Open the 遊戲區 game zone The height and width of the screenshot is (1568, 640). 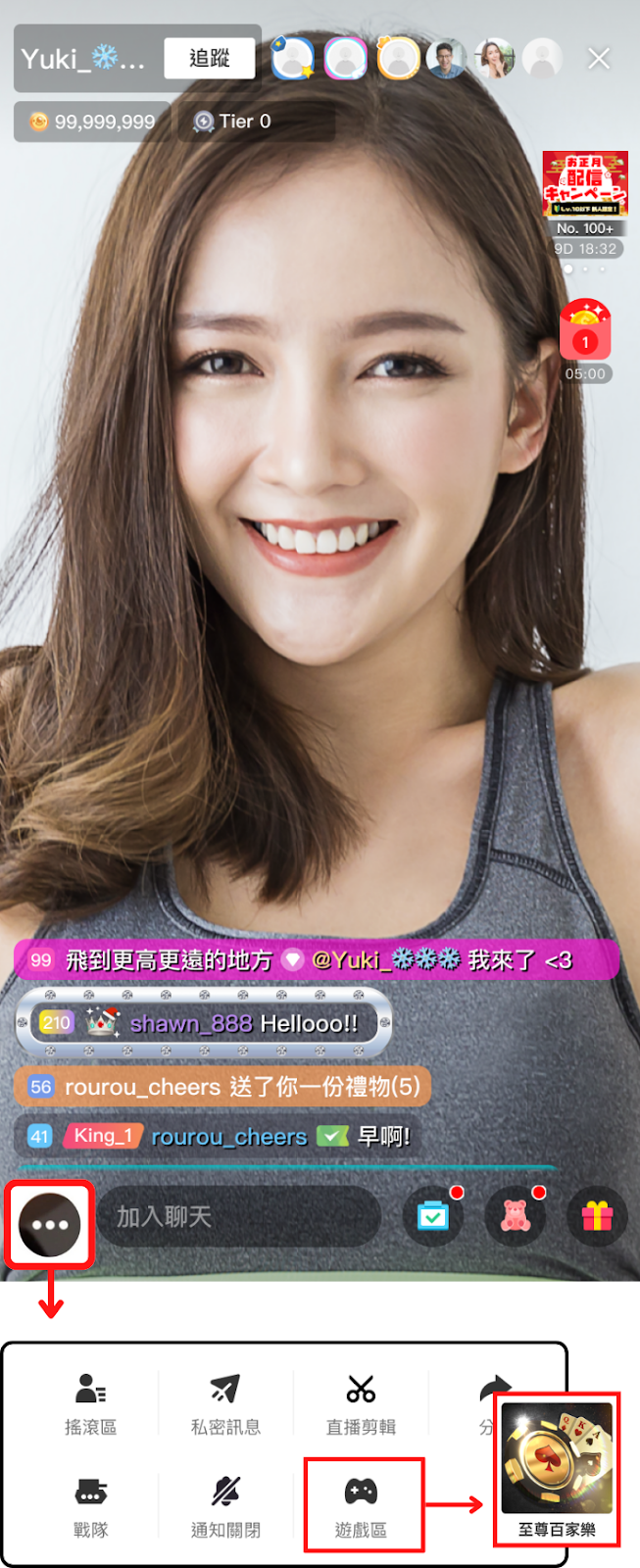click(x=362, y=1505)
